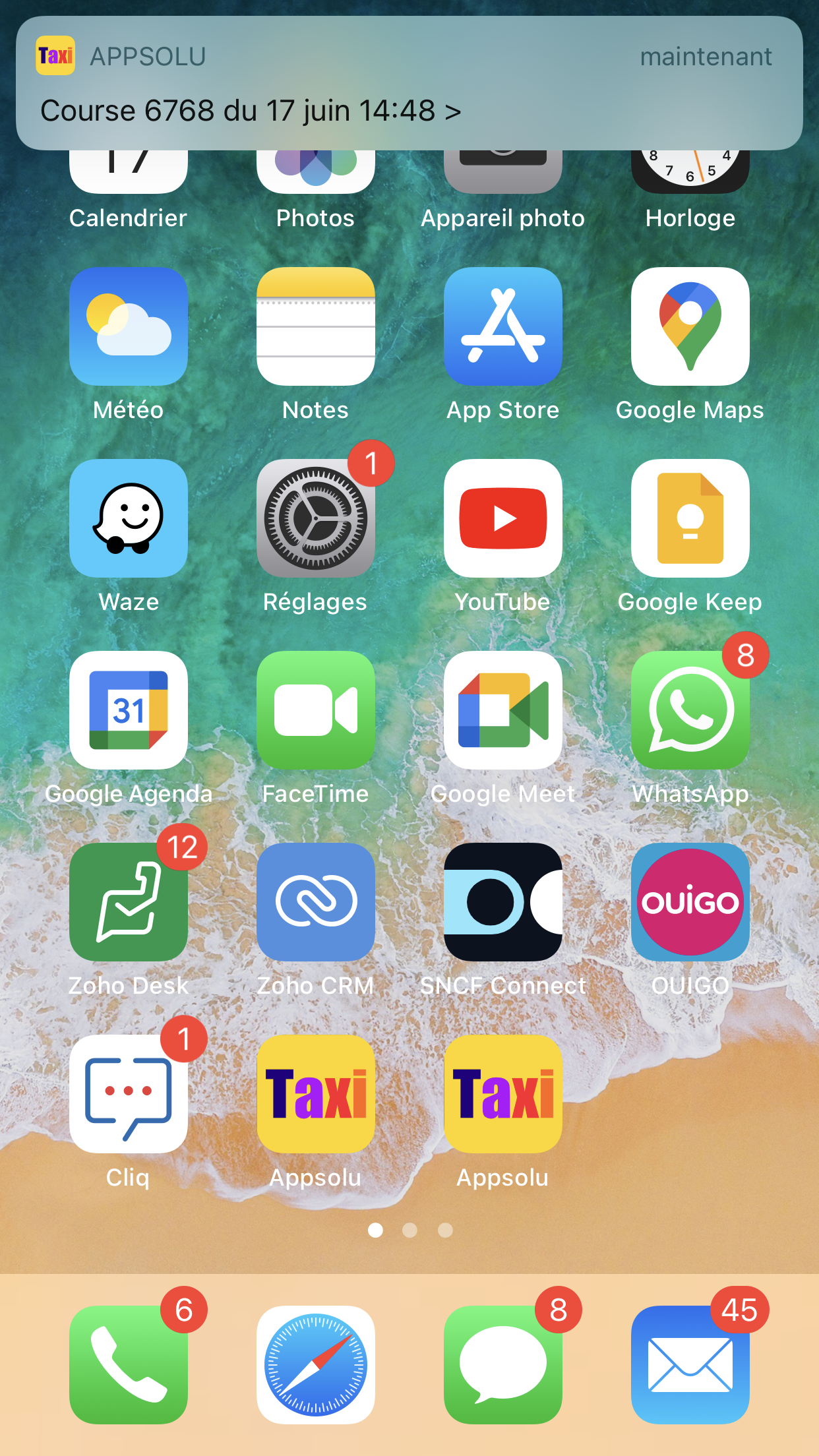Launch the OUIGO app
Screen dimensions: 819x1456
pos(690,903)
